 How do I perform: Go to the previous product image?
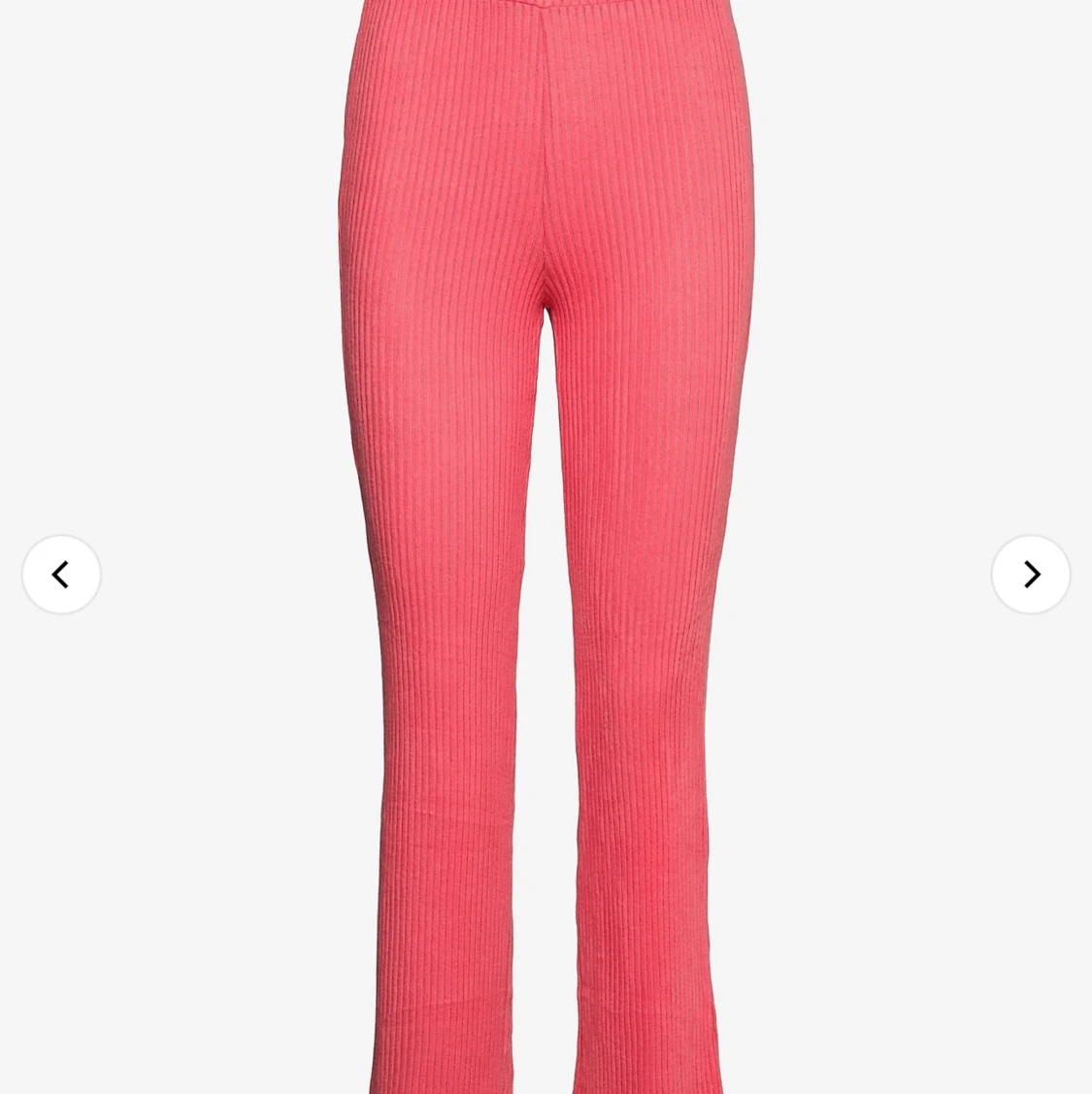tap(61, 575)
